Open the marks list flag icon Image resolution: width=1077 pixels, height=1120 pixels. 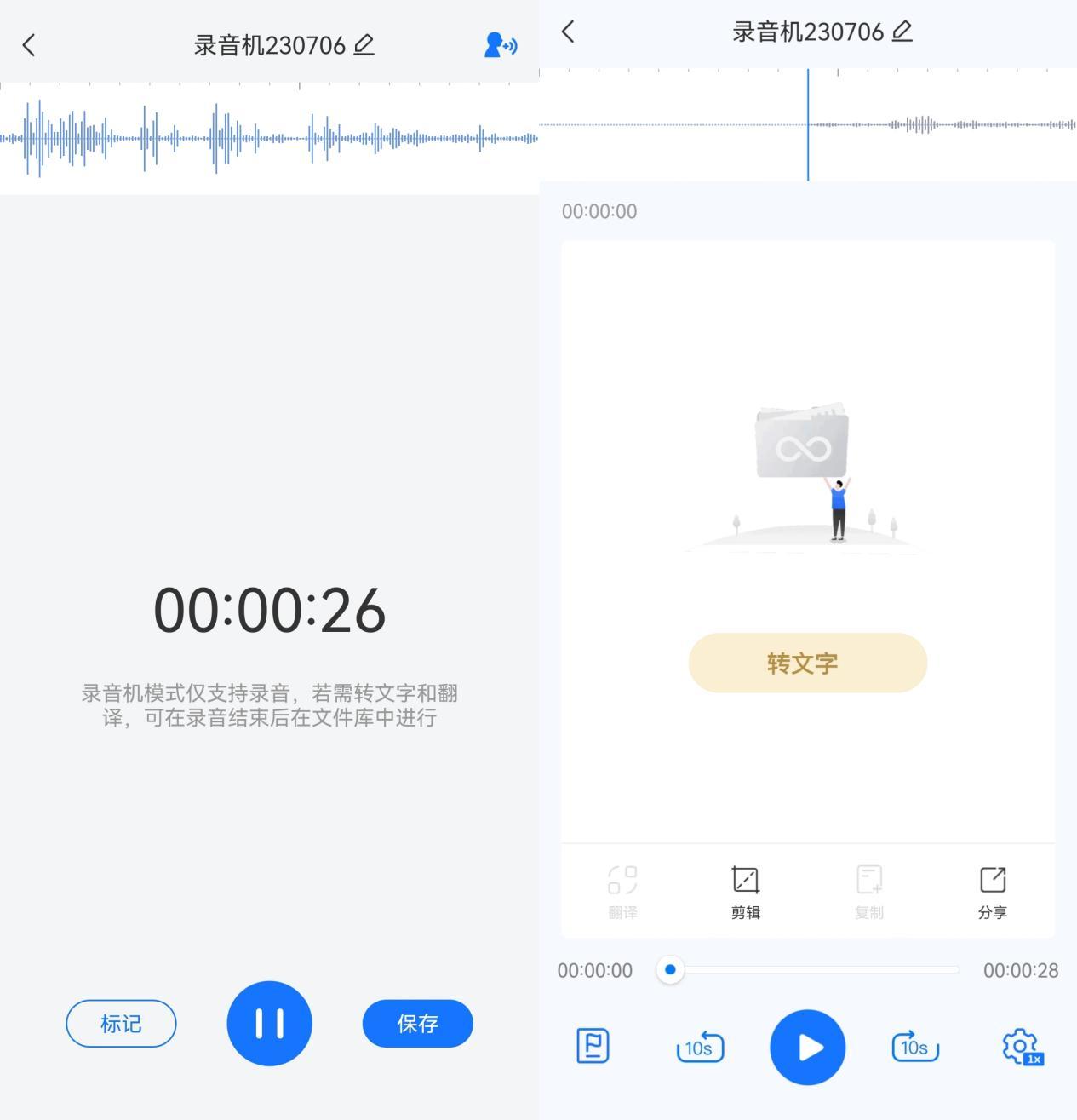pos(593,1046)
